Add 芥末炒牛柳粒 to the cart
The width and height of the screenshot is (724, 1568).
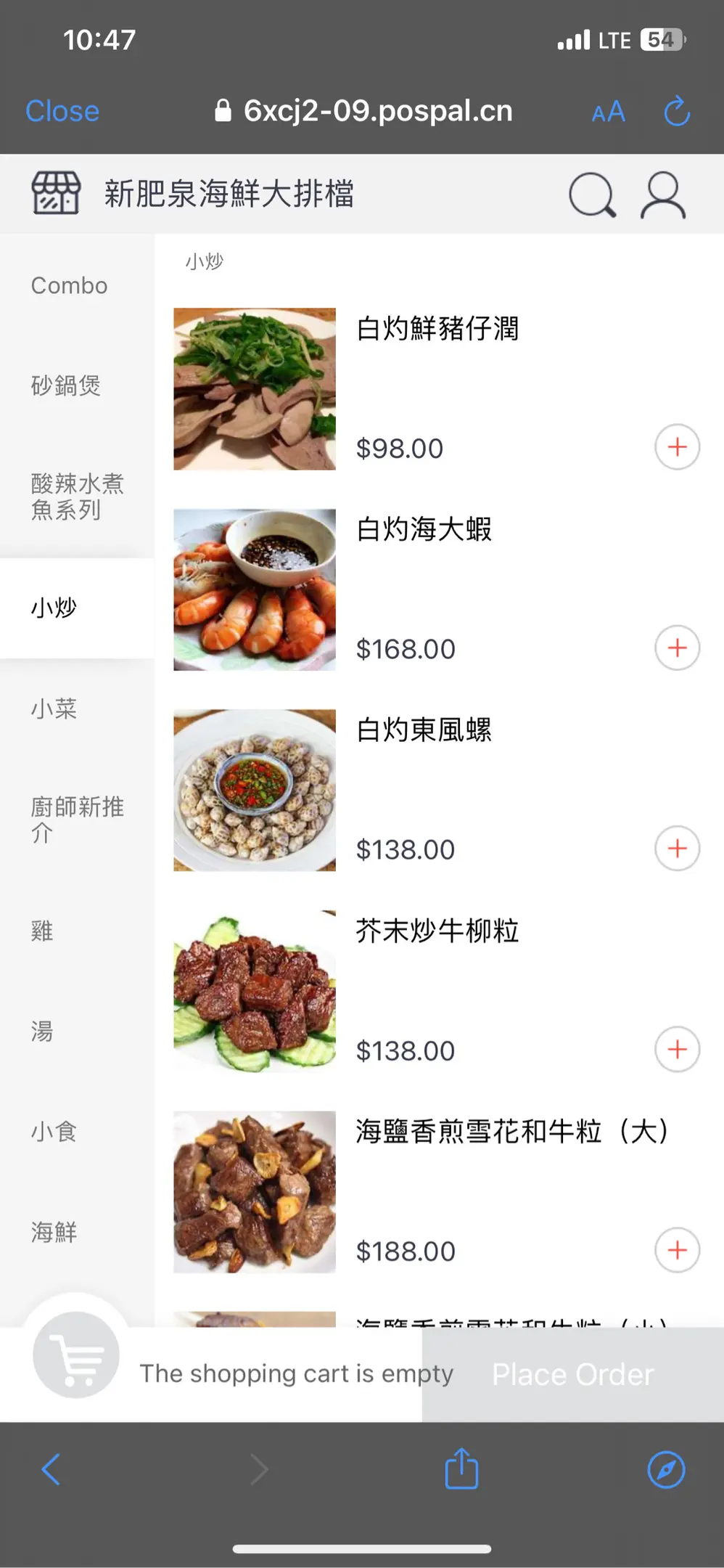click(x=677, y=1049)
